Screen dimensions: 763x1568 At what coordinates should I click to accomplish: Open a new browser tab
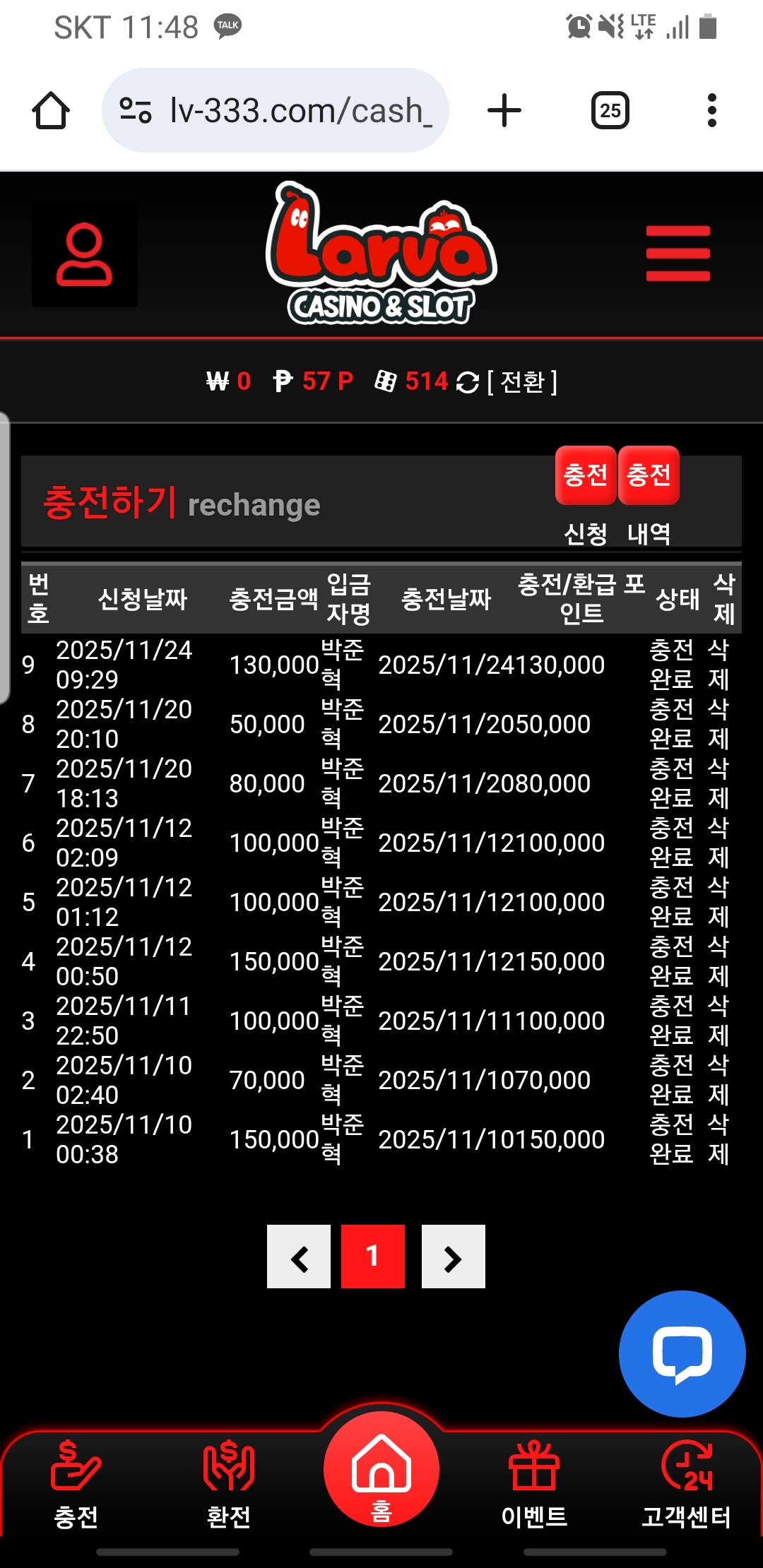click(x=504, y=111)
